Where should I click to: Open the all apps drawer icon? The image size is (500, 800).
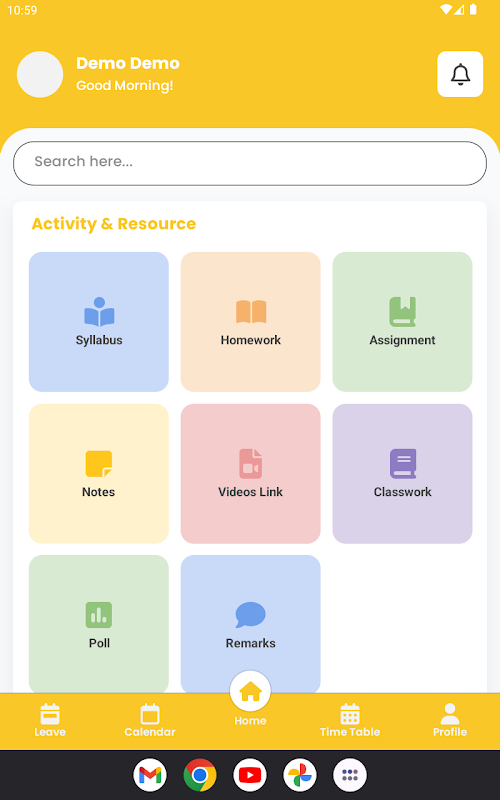point(350,775)
